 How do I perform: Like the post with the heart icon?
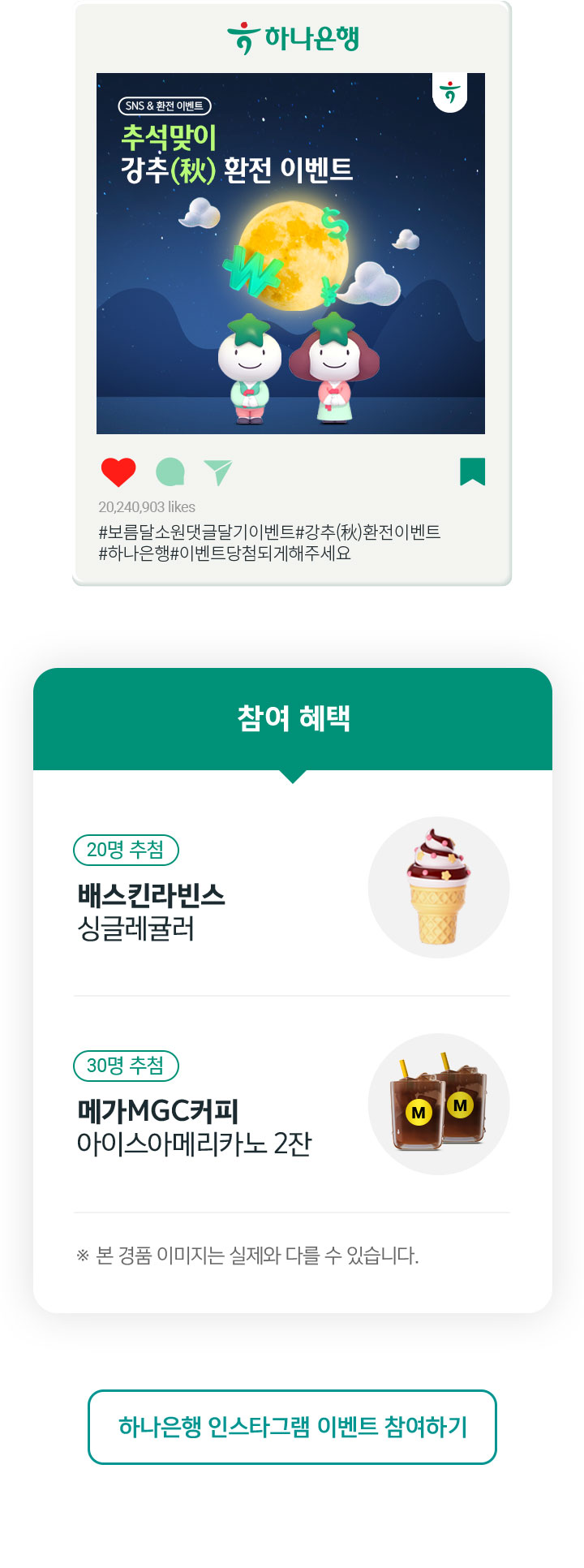tap(118, 469)
